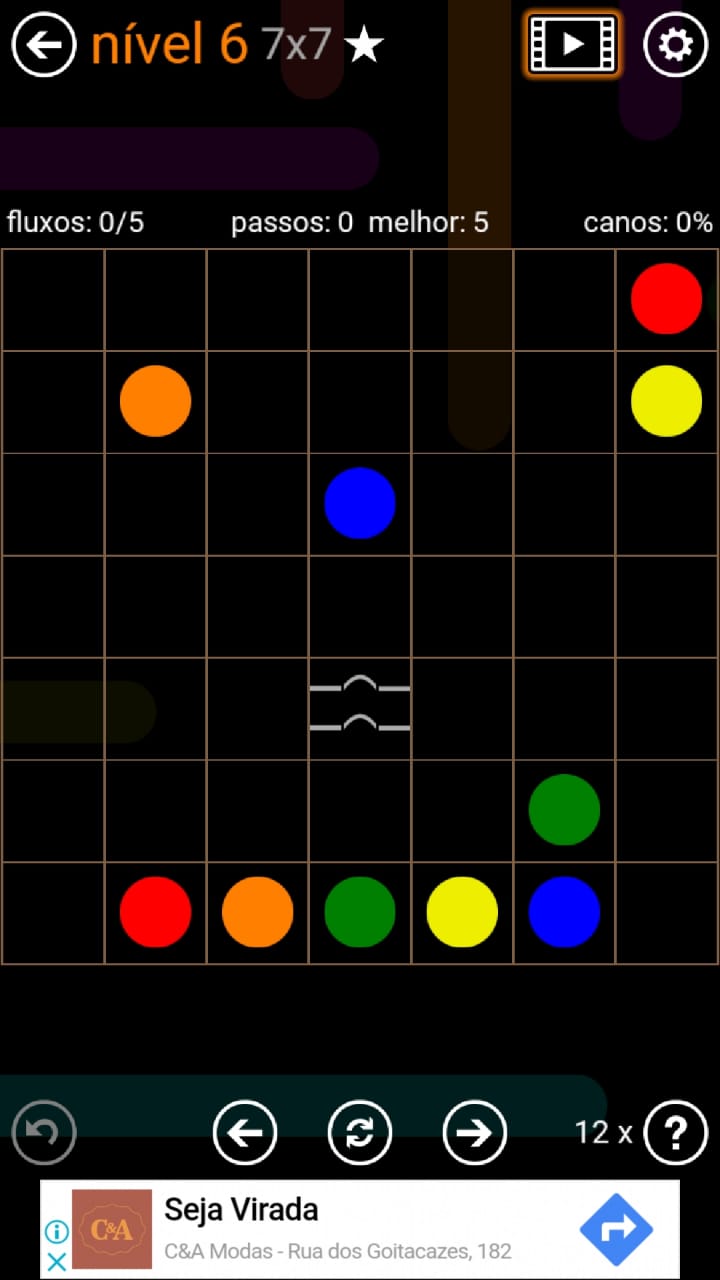Open the C&A Seja Virada ad directions

(x=615, y=1229)
